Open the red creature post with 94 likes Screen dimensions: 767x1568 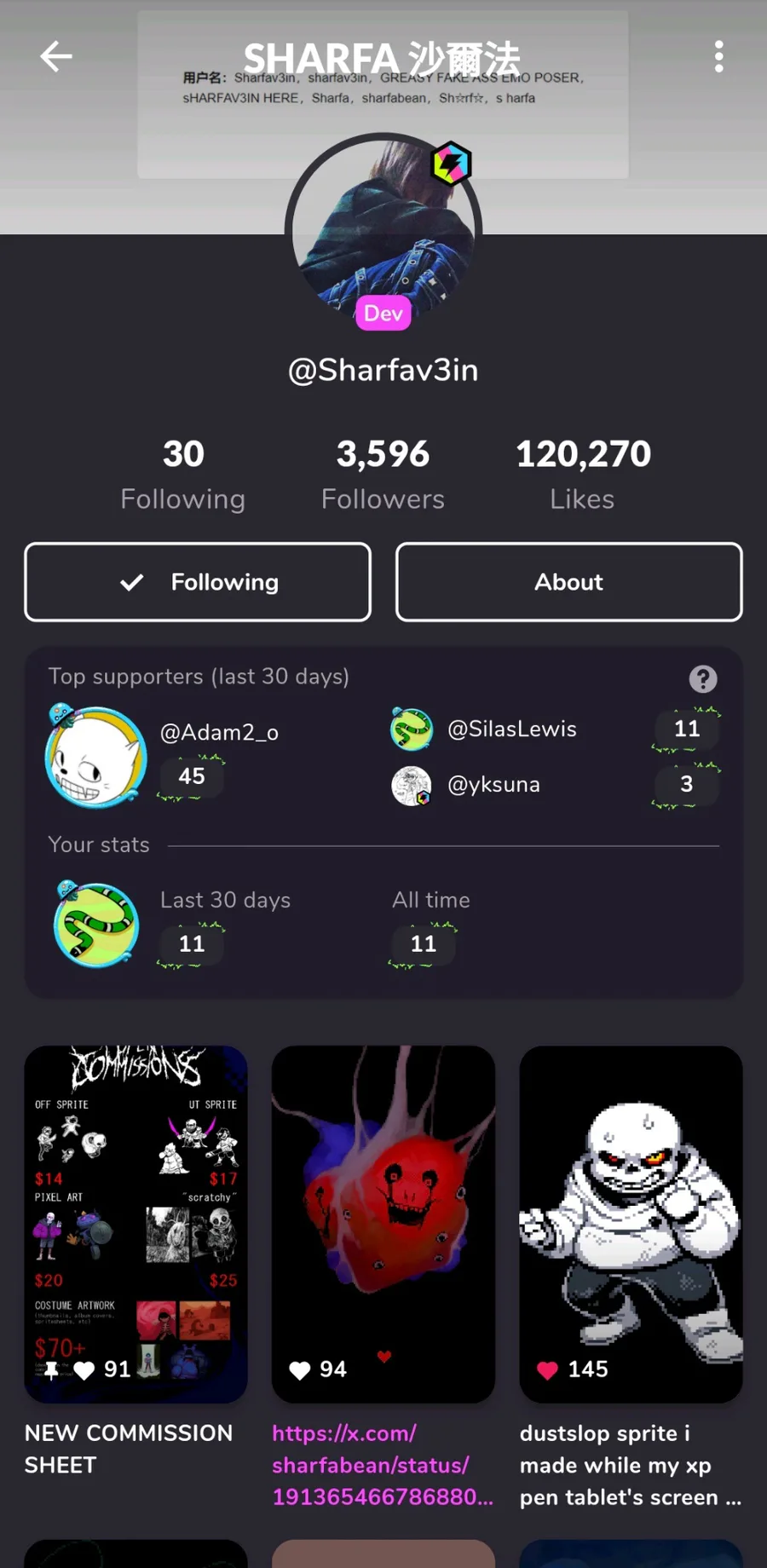coord(383,1223)
